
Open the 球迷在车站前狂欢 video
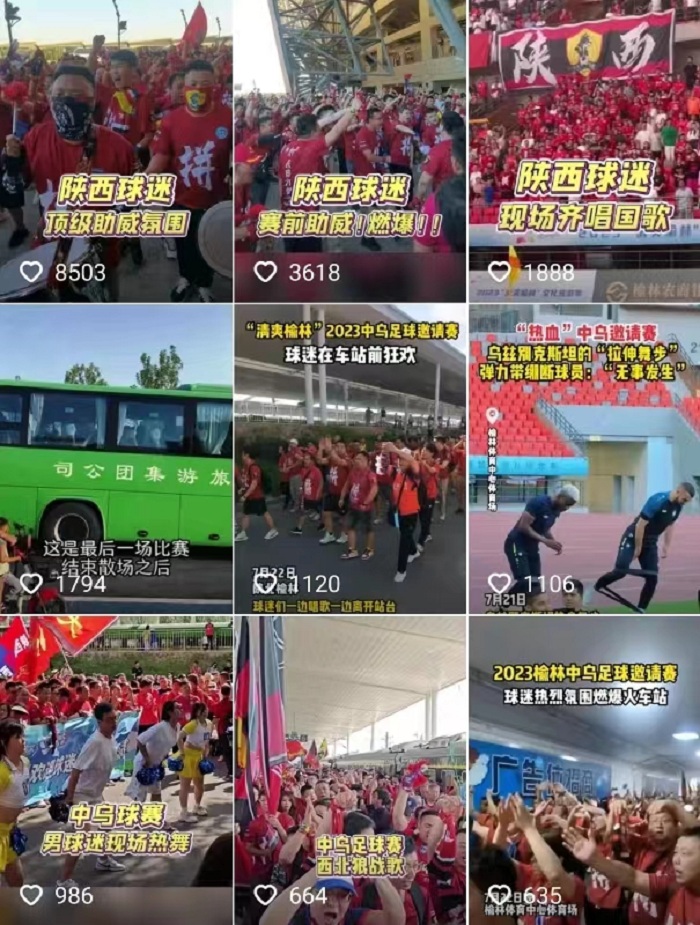(349, 458)
